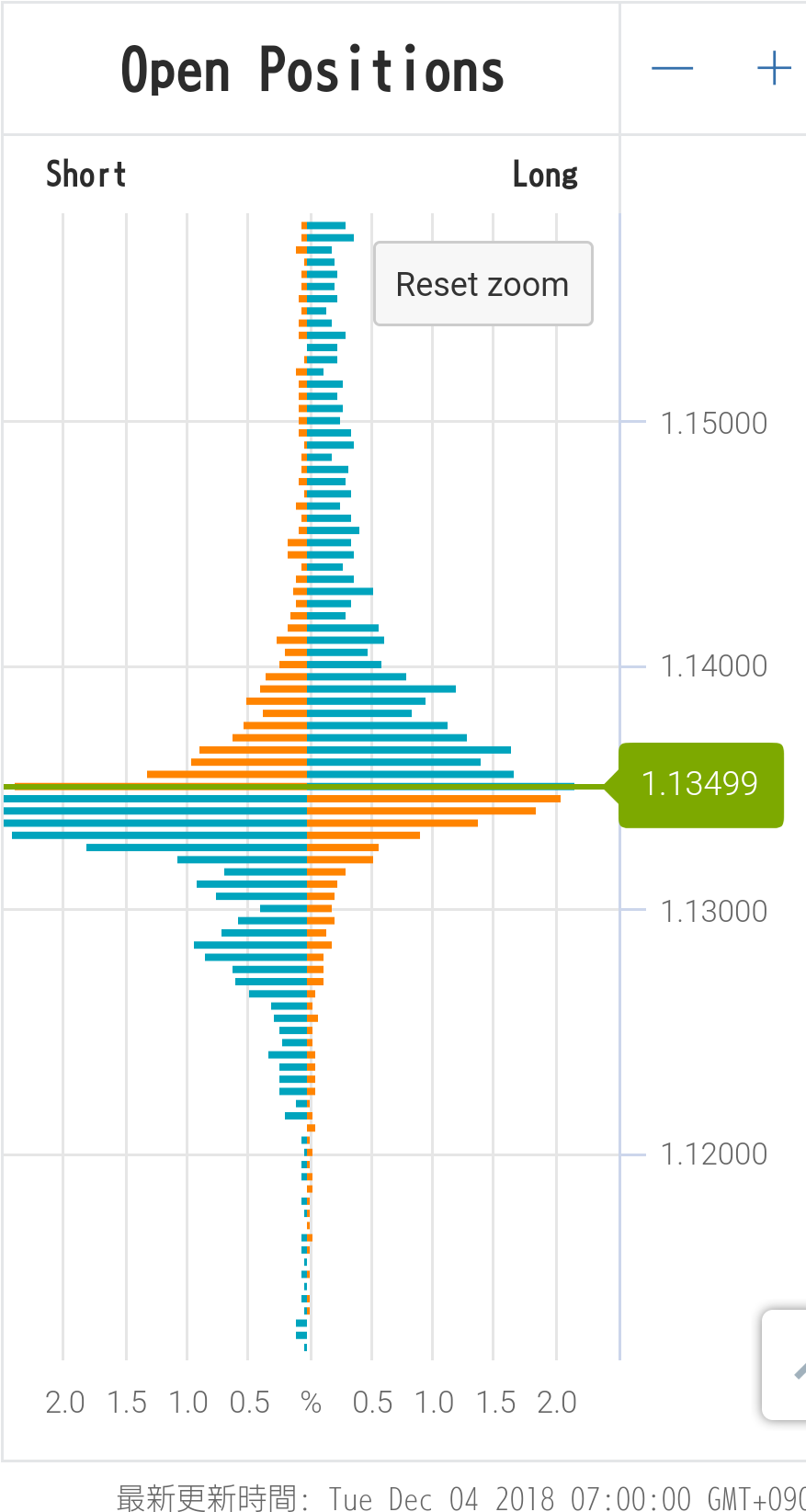Viewport: 806px width, 1512px height.
Task: Tap the Reset zoom button
Action: pos(482,284)
